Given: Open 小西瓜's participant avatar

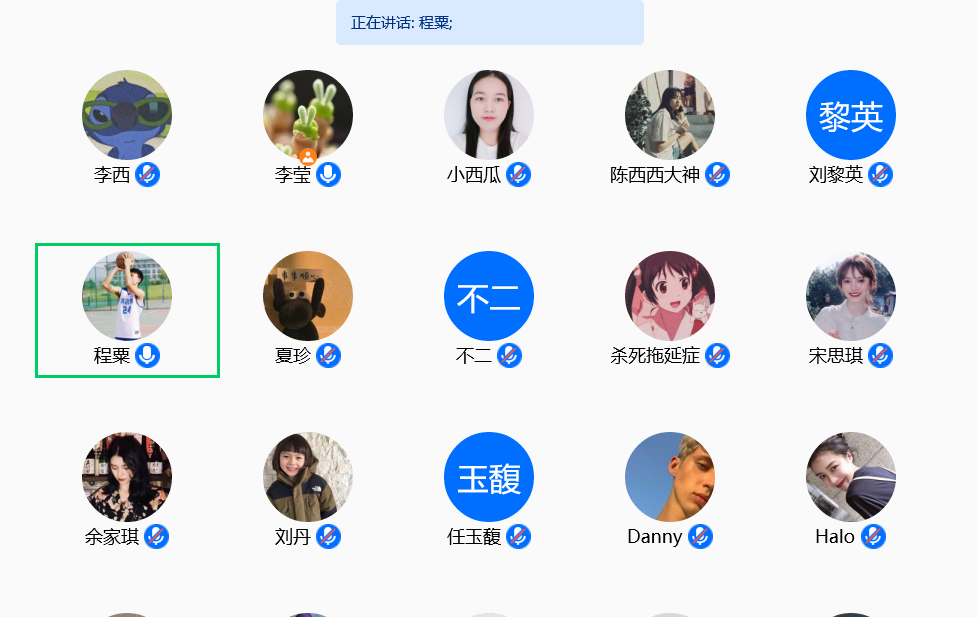Looking at the screenshot, I should pos(489,115).
